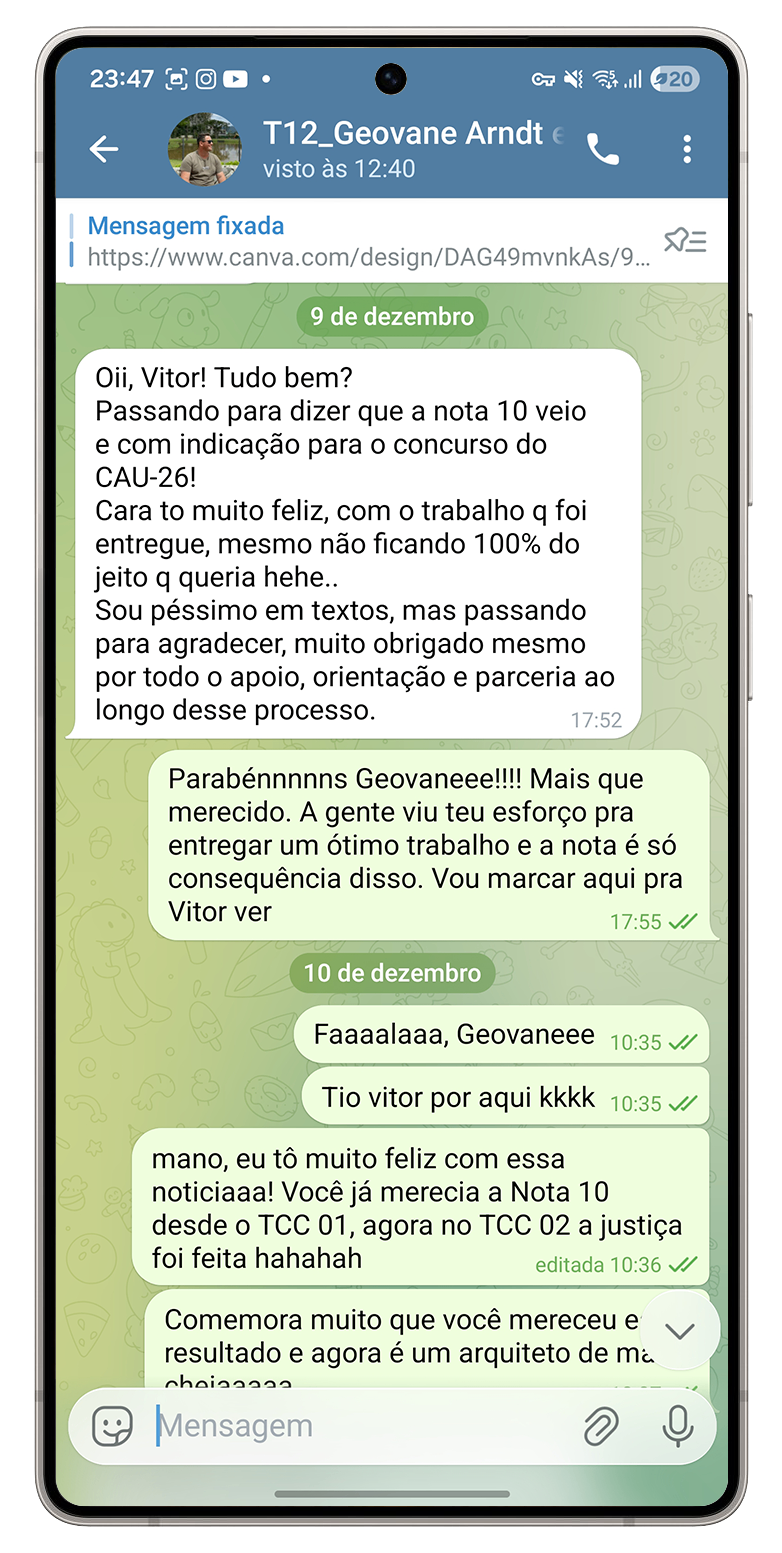Jump to the bottom of chat
The image size is (782, 1553).
(680, 1331)
